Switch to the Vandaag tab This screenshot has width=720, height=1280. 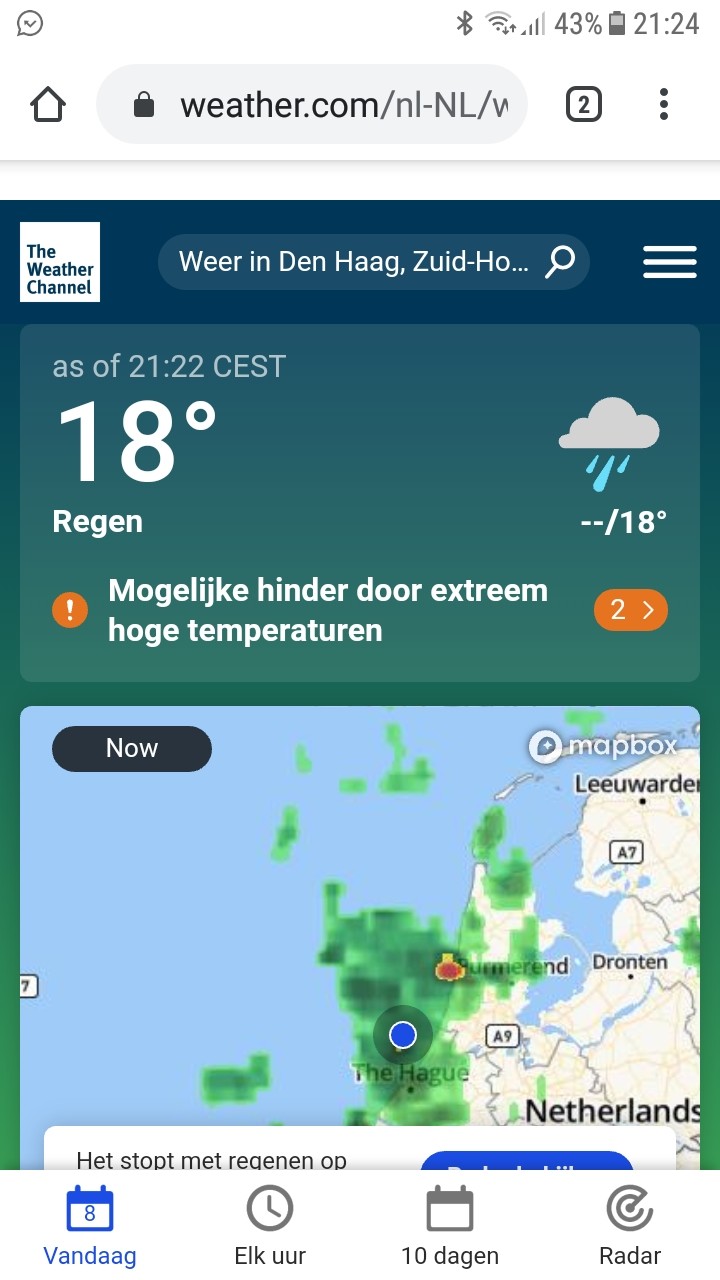[x=90, y=1226]
